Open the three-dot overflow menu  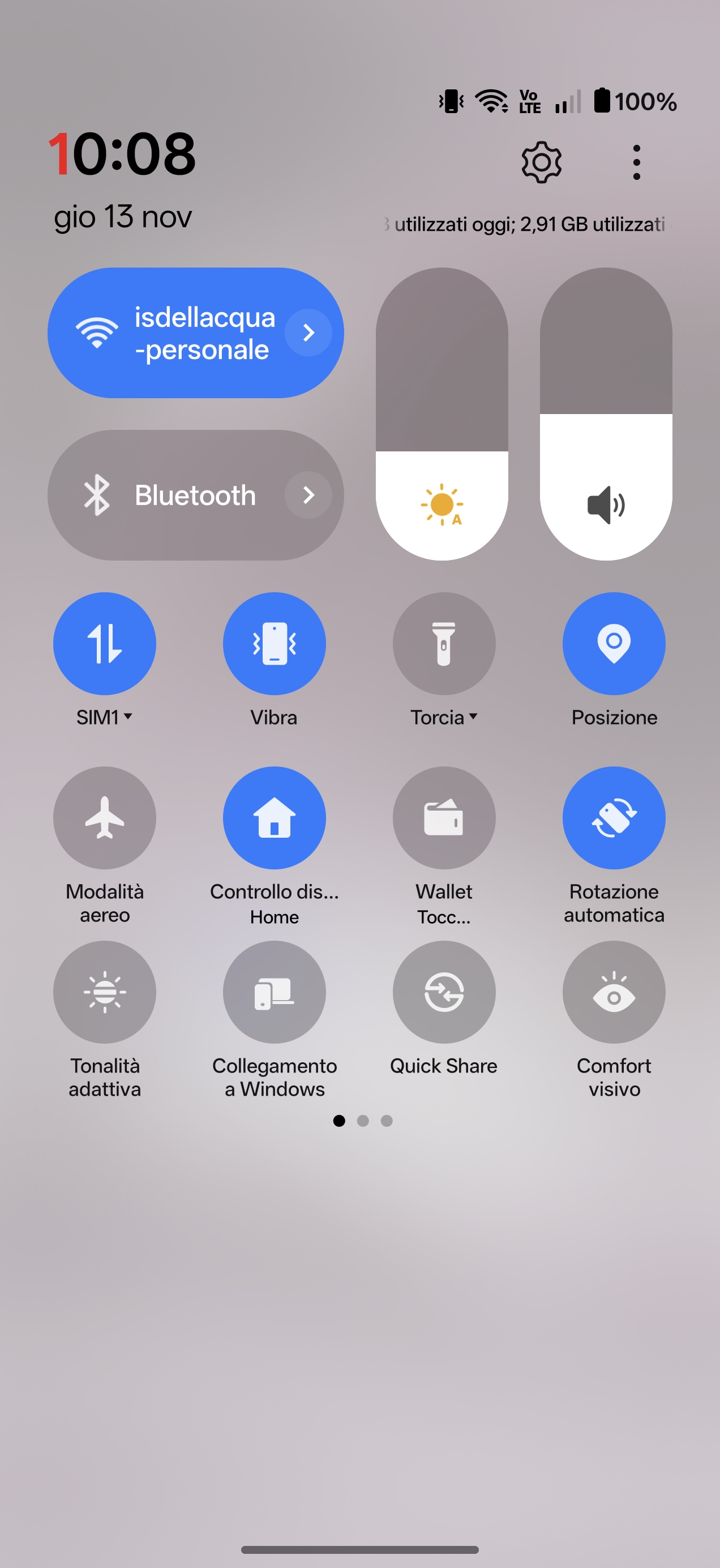(636, 162)
